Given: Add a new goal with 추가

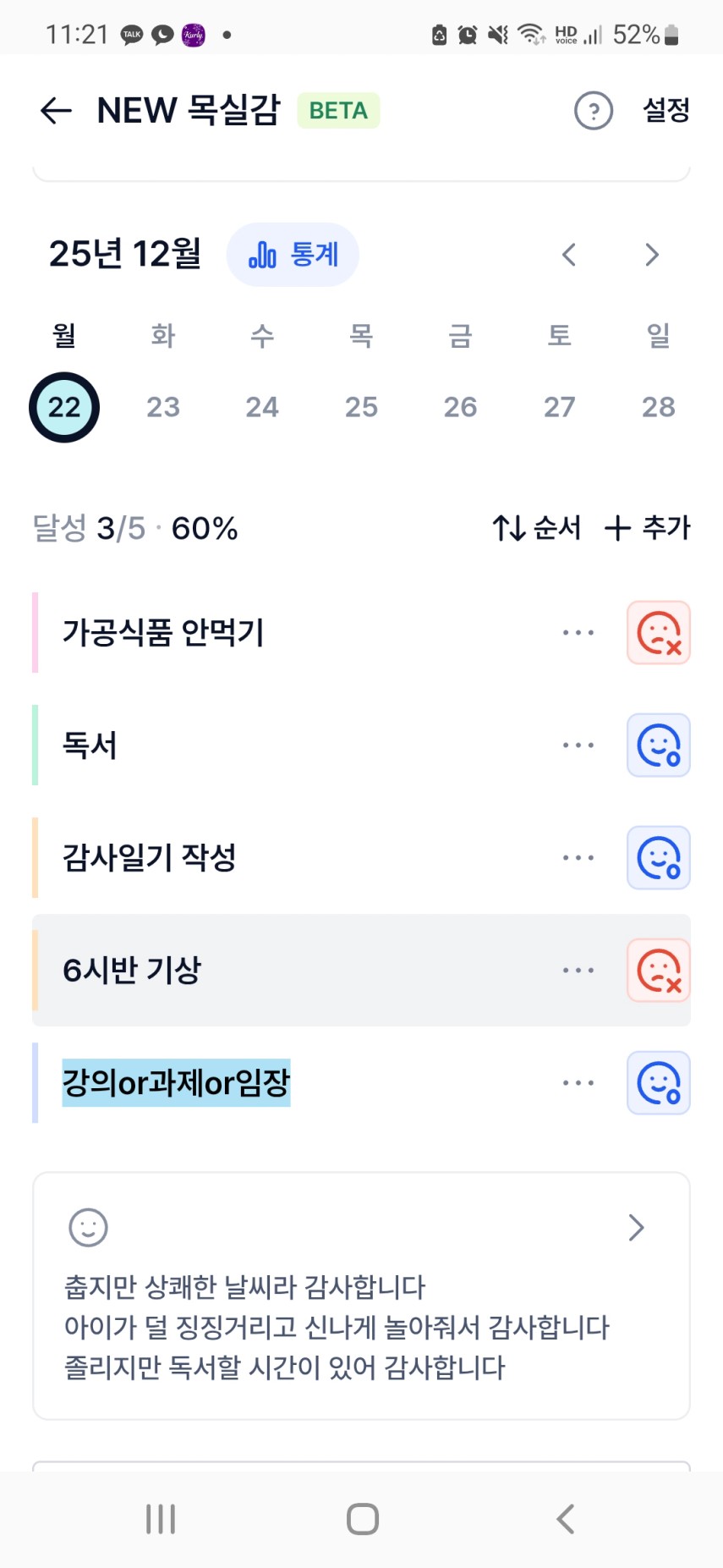Looking at the screenshot, I should [648, 528].
